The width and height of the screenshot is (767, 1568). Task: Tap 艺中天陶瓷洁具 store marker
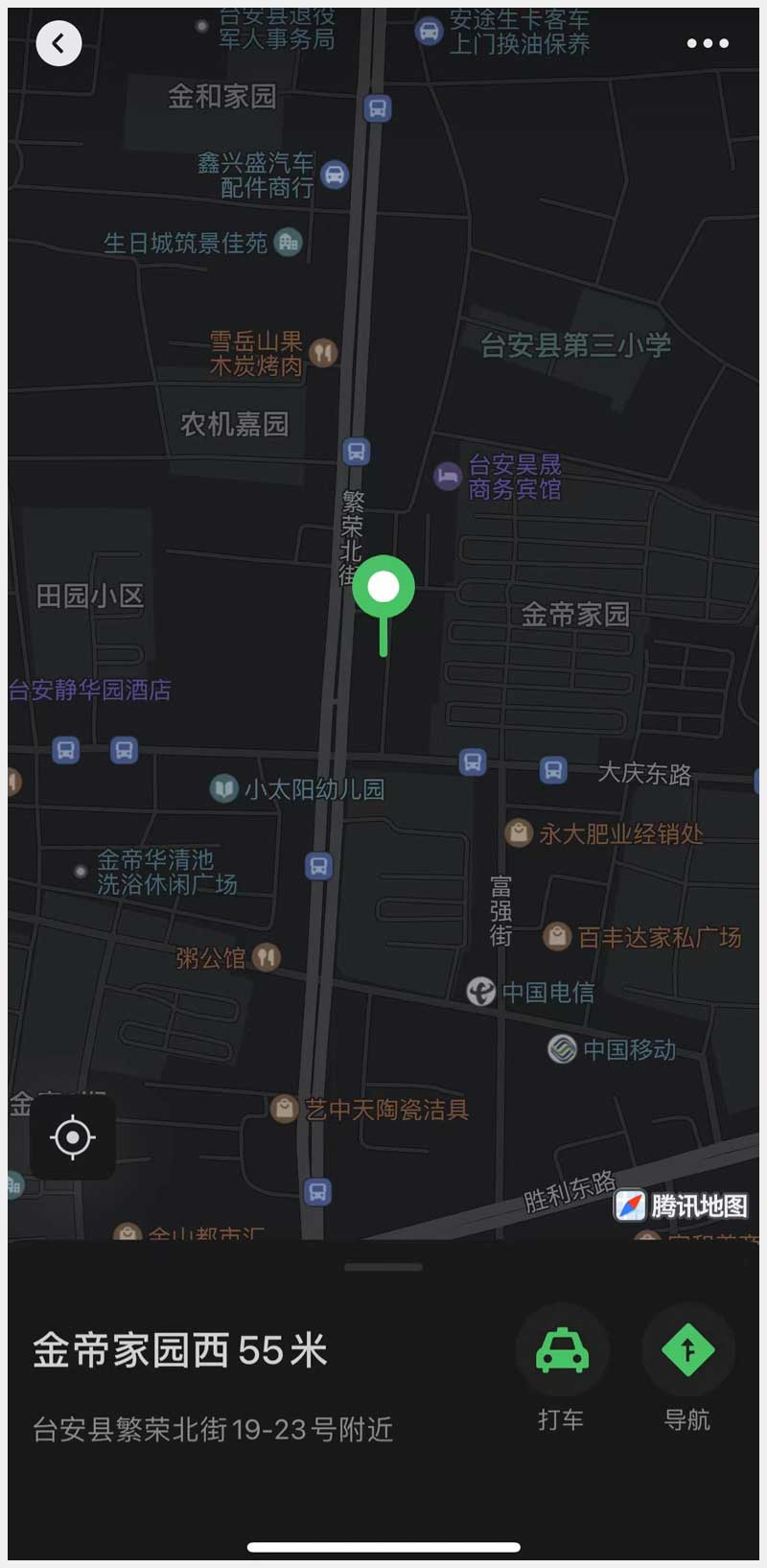click(x=284, y=1109)
